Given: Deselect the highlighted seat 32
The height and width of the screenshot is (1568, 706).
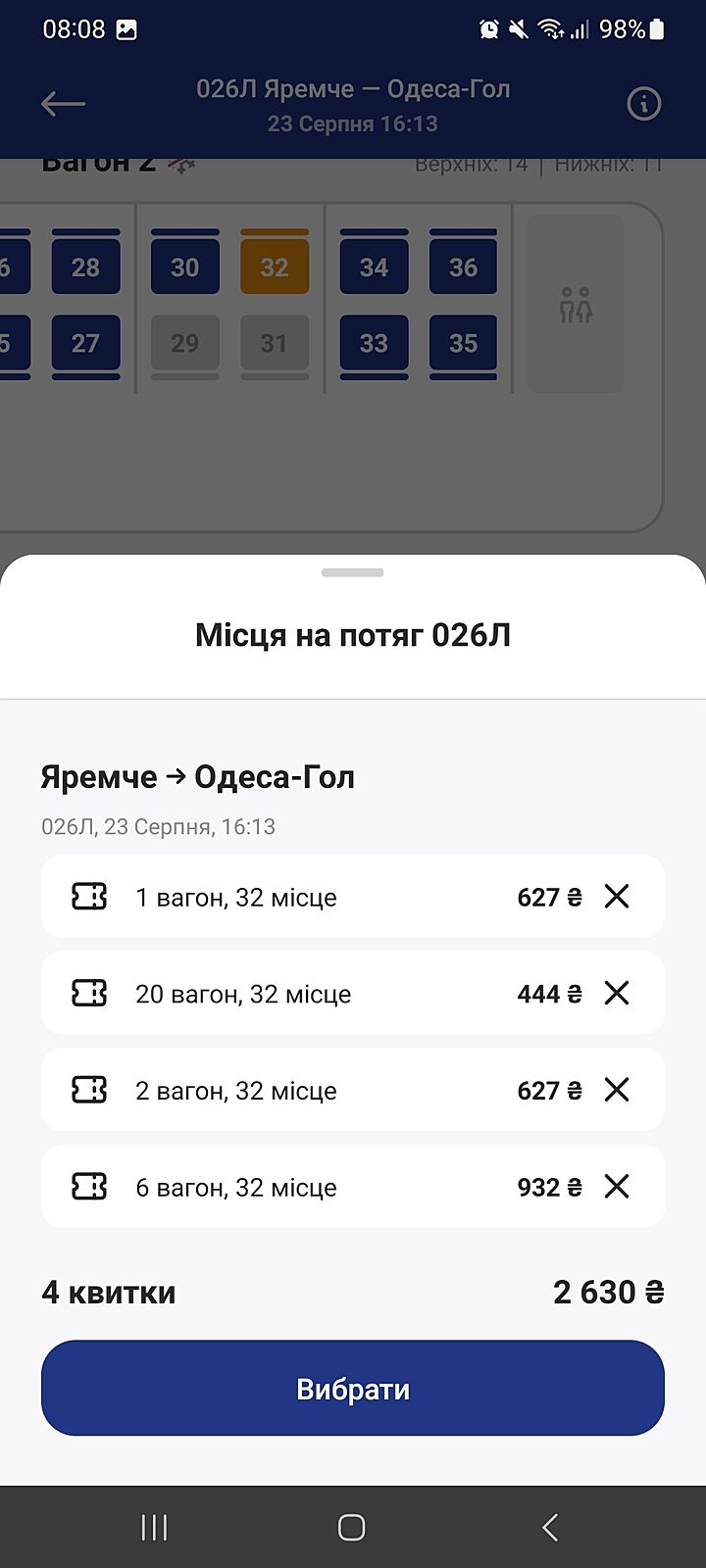Looking at the screenshot, I should pos(275,267).
